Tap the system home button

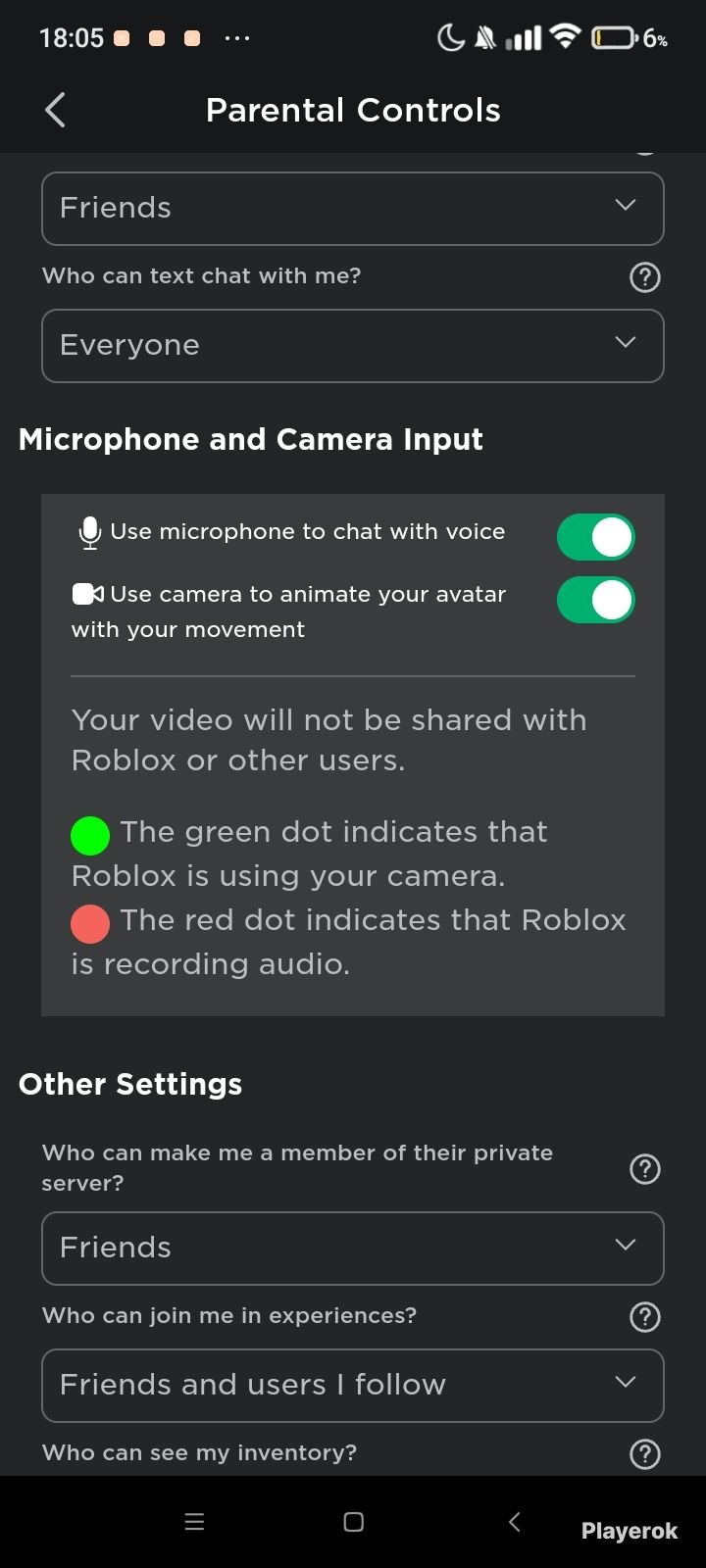pos(354,1522)
